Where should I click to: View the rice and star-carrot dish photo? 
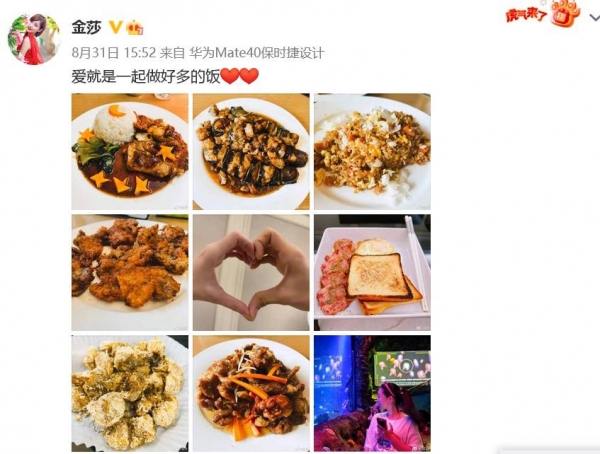click(130, 152)
